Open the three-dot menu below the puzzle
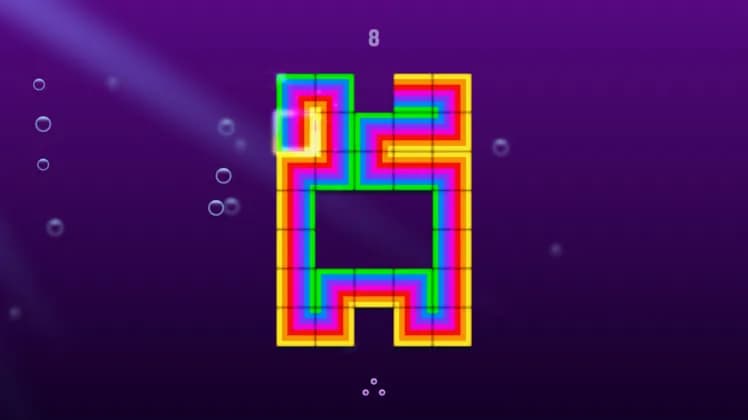The width and height of the screenshot is (748, 420). tap(373, 387)
